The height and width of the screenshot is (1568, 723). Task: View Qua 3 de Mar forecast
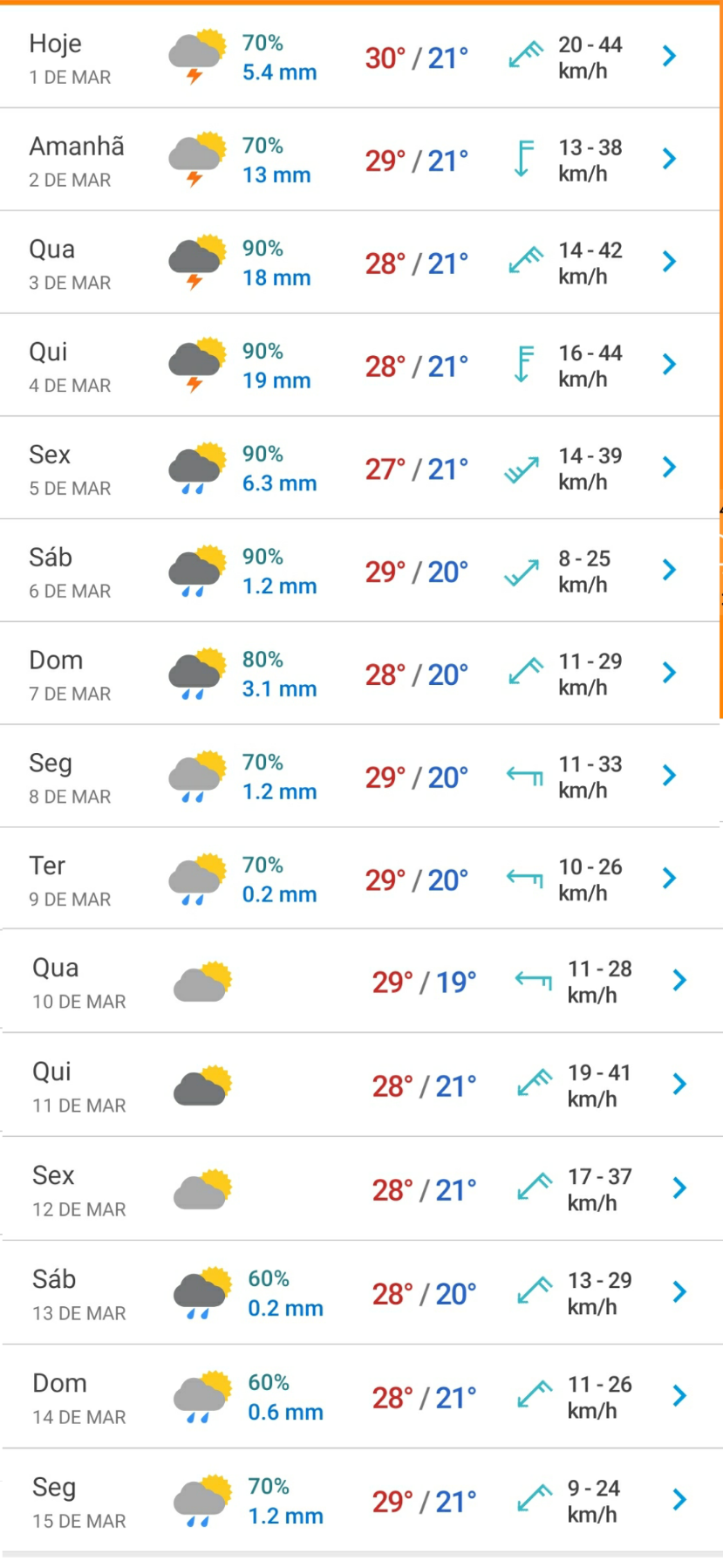pos(360,263)
